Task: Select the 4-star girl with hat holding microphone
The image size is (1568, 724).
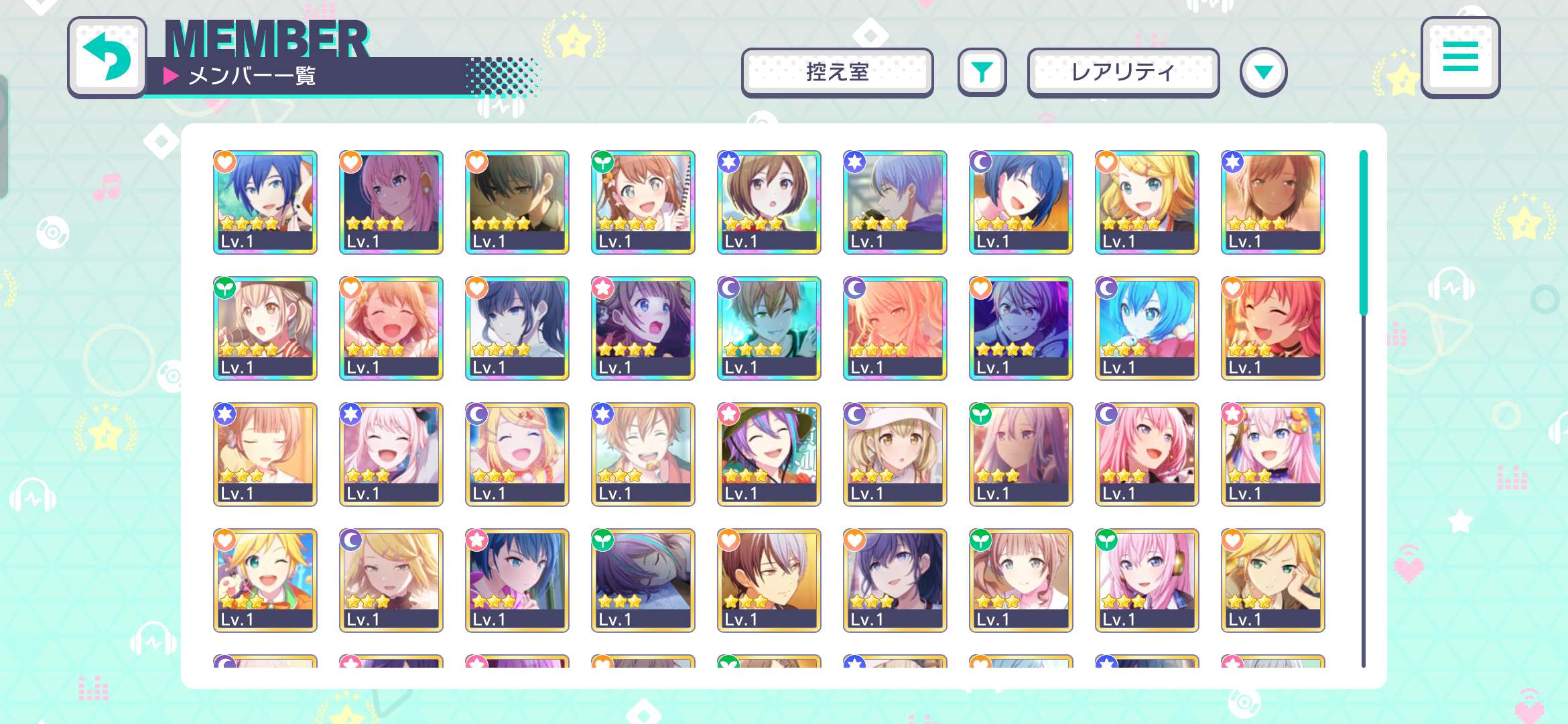Action: click(265, 328)
